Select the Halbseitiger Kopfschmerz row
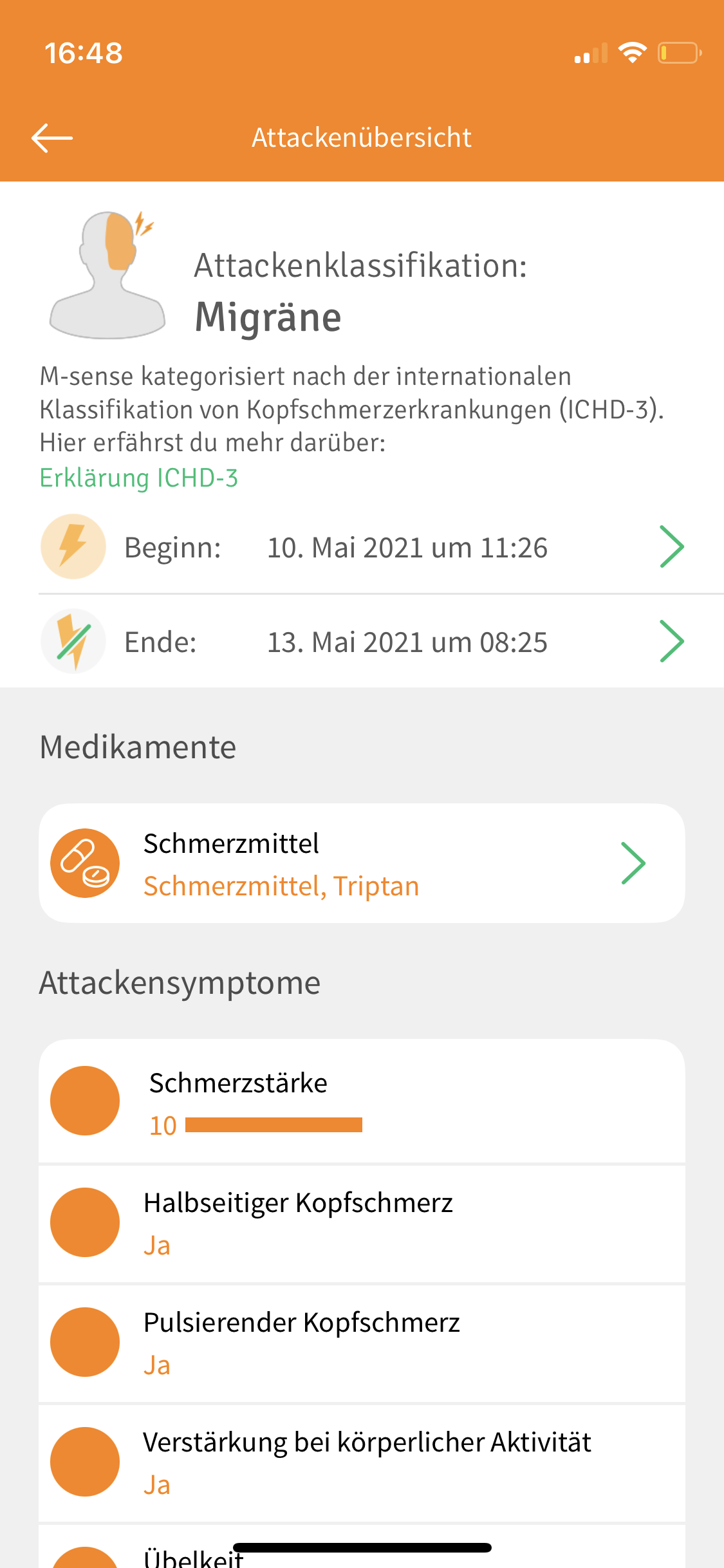Screen dimensions: 724x1568 point(362,1223)
